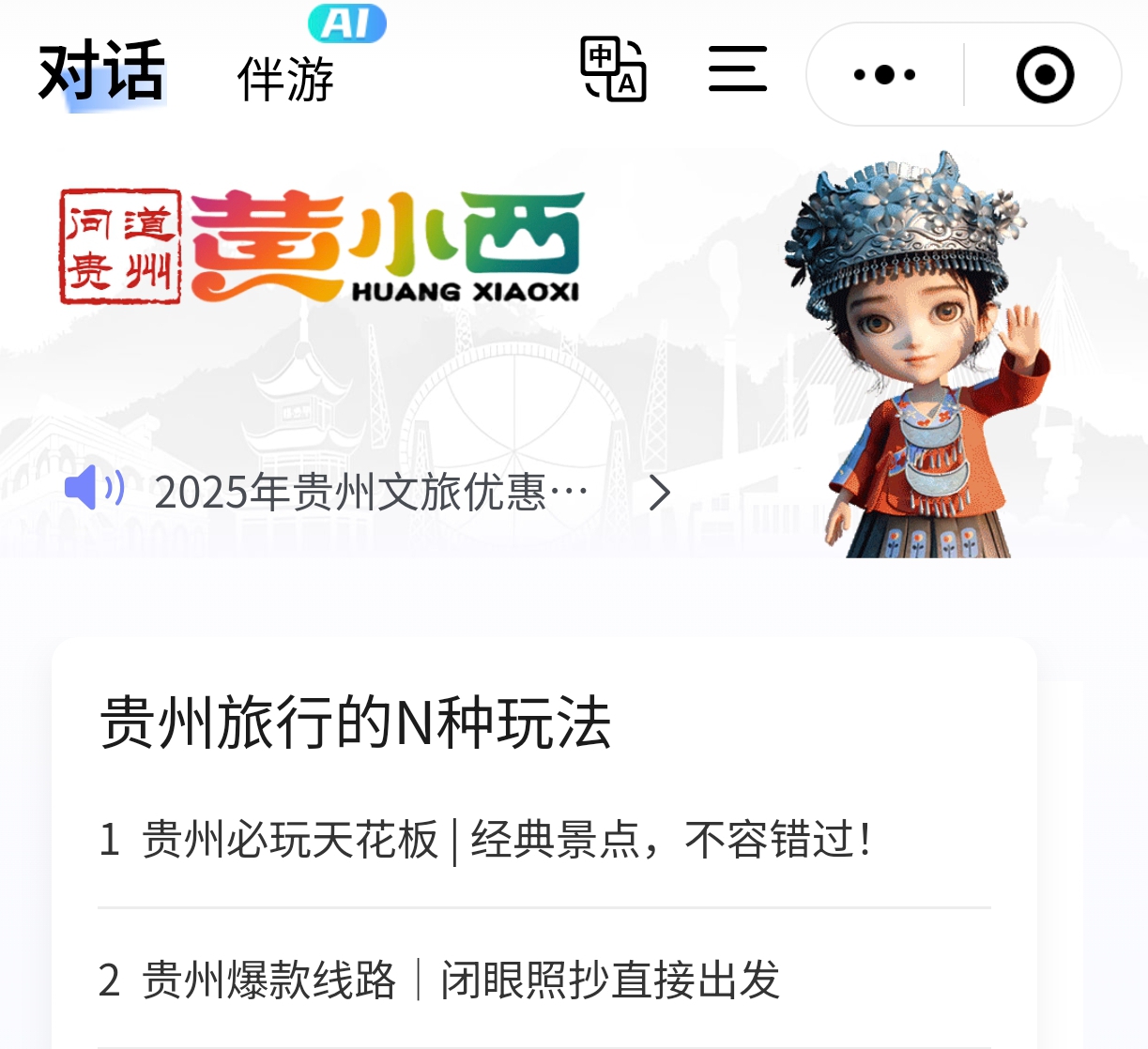Open the language translation icon
This screenshot has width=1148, height=1049.
pyautogui.click(x=613, y=69)
